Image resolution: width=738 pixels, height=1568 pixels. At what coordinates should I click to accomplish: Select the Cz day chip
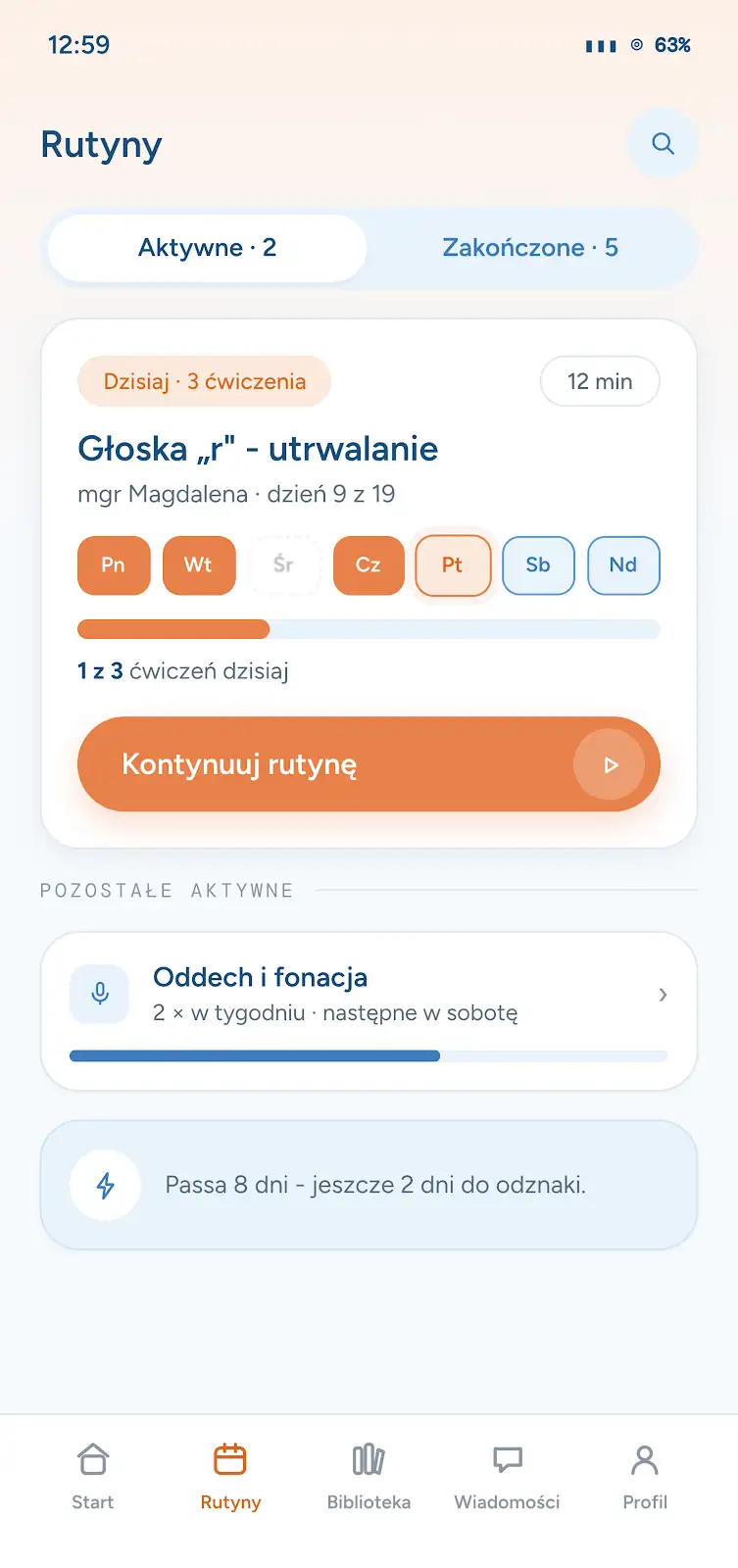(x=369, y=565)
